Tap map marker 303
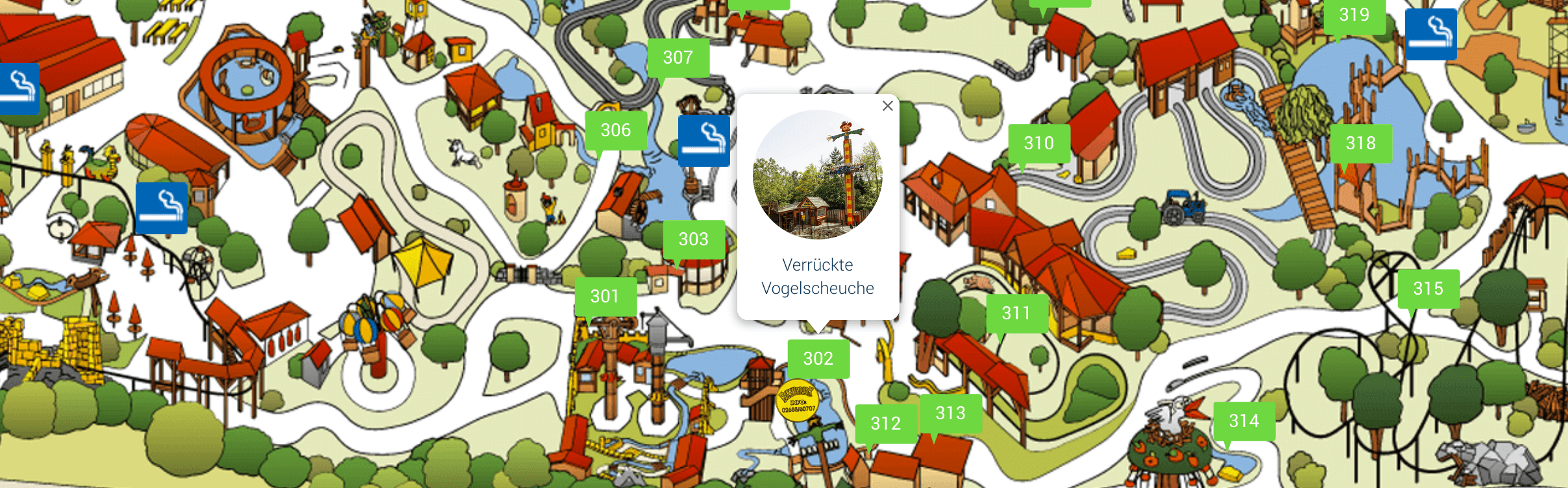The width and height of the screenshot is (1568, 488). click(693, 239)
